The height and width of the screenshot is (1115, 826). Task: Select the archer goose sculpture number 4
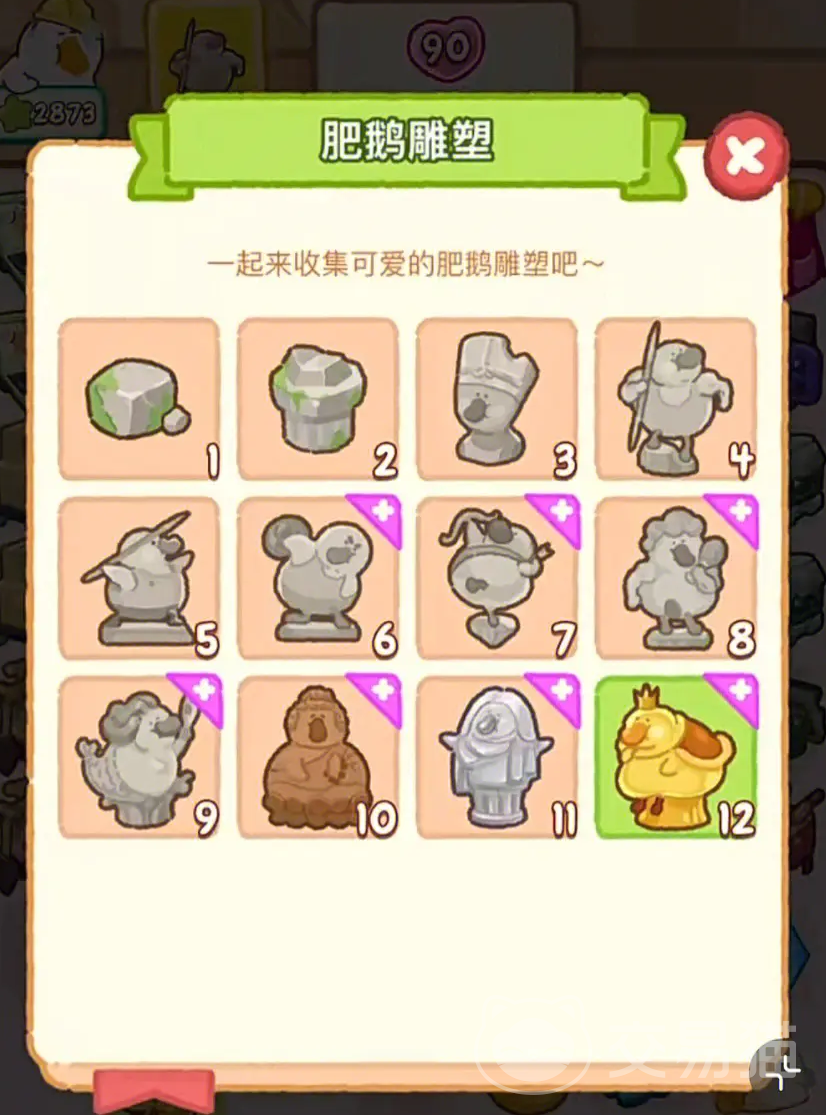(x=675, y=399)
